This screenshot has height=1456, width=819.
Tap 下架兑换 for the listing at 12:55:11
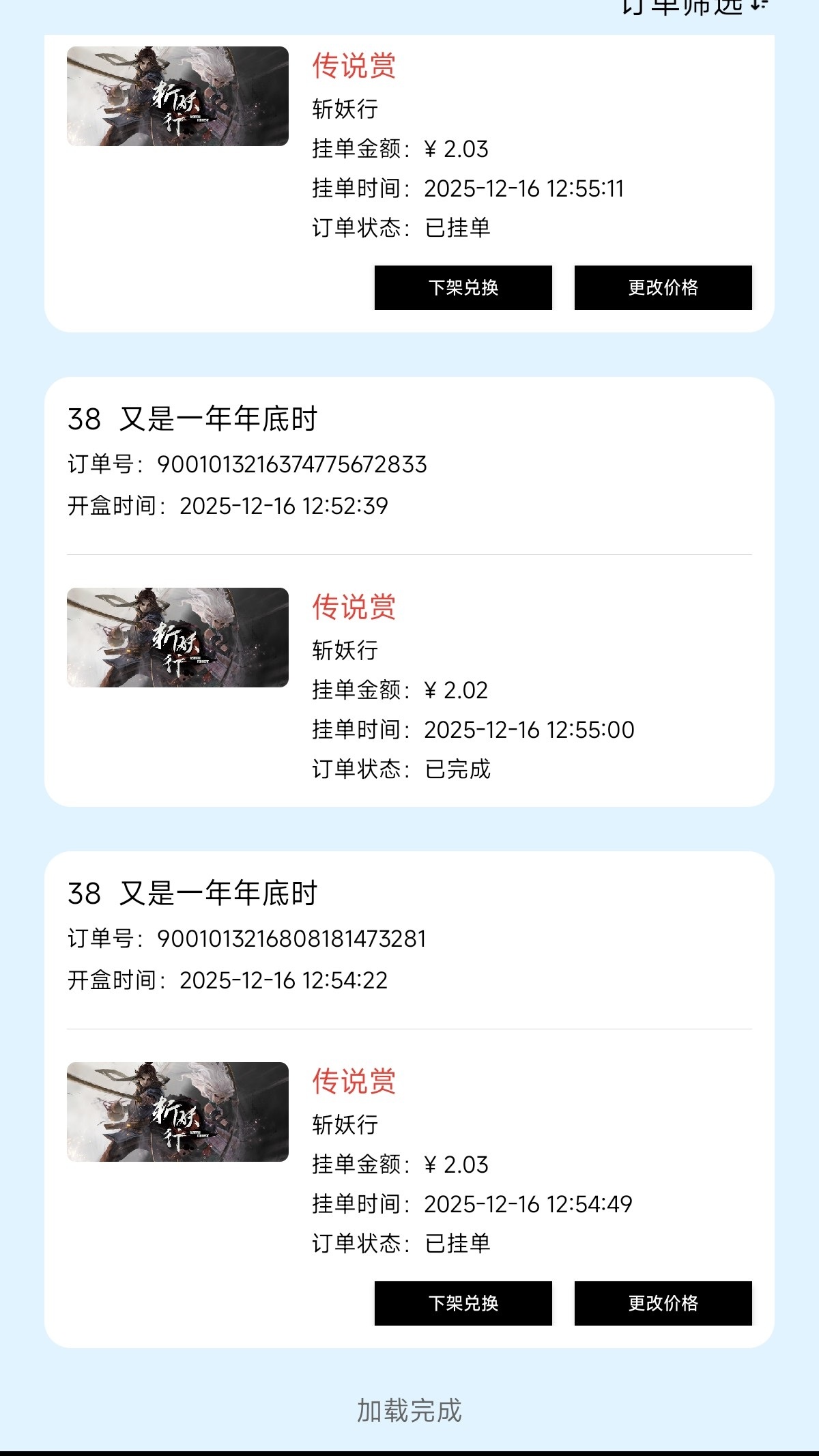coord(463,287)
